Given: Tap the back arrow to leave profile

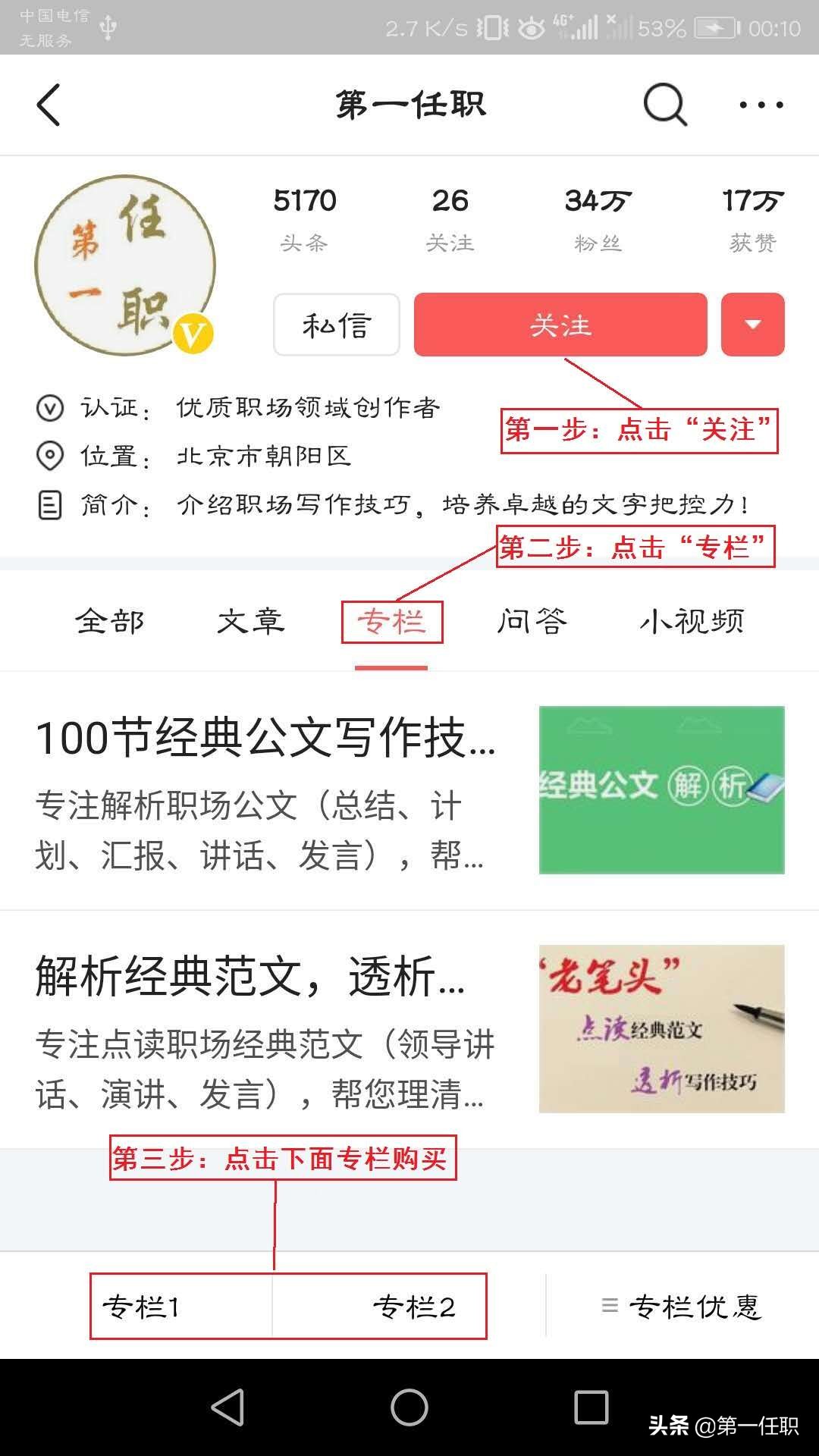Looking at the screenshot, I should (x=47, y=104).
